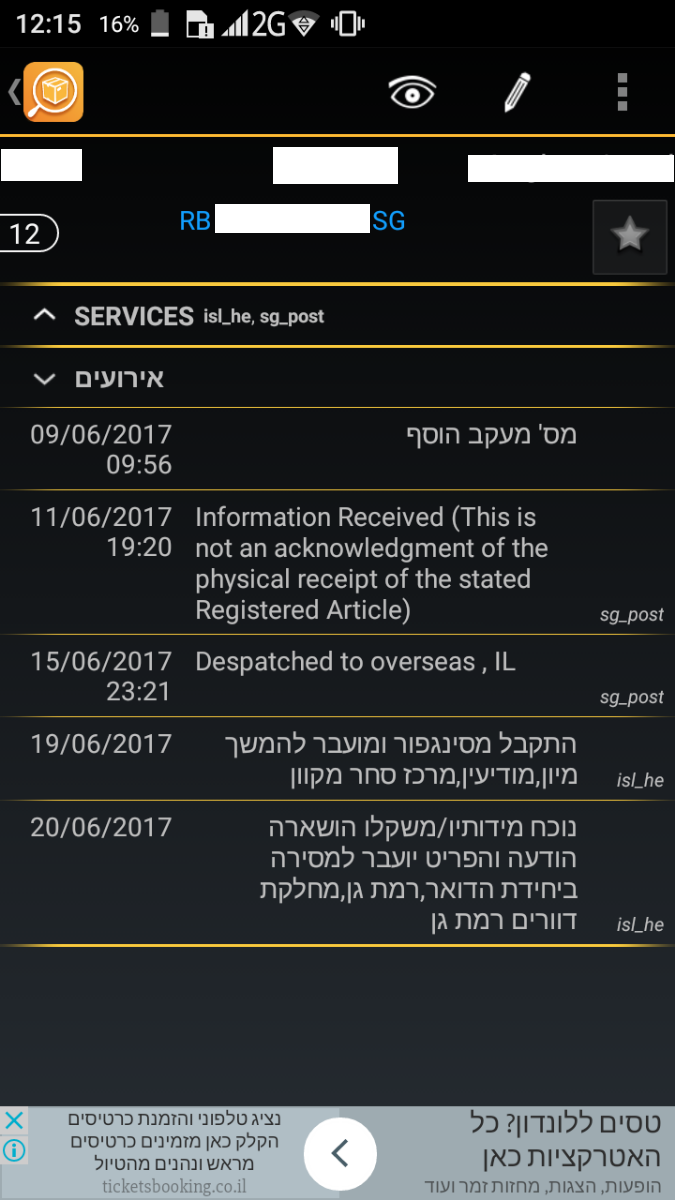Screen dimensions: 675x1200
Task: Mark this package with the star
Action: coord(629,236)
